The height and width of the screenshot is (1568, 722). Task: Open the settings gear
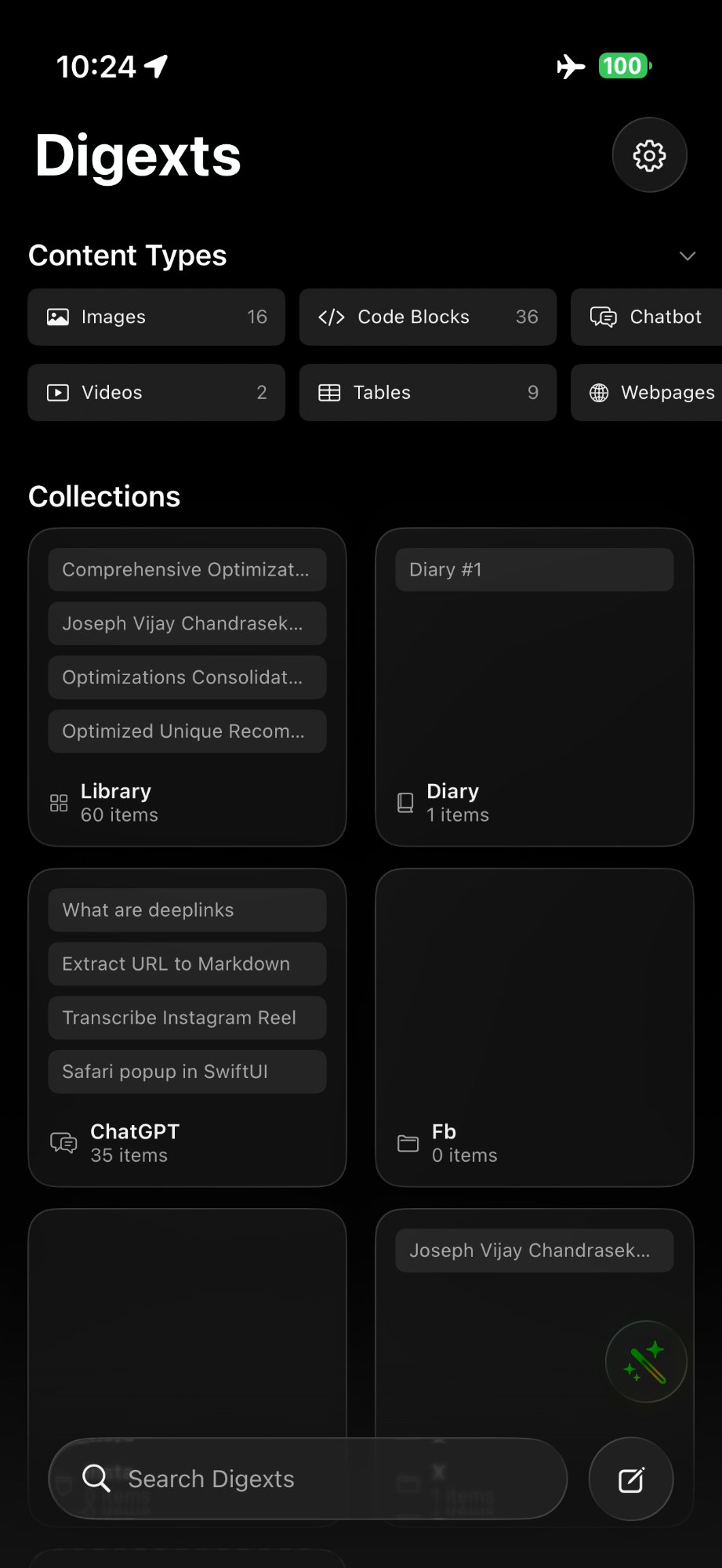(x=648, y=154)
